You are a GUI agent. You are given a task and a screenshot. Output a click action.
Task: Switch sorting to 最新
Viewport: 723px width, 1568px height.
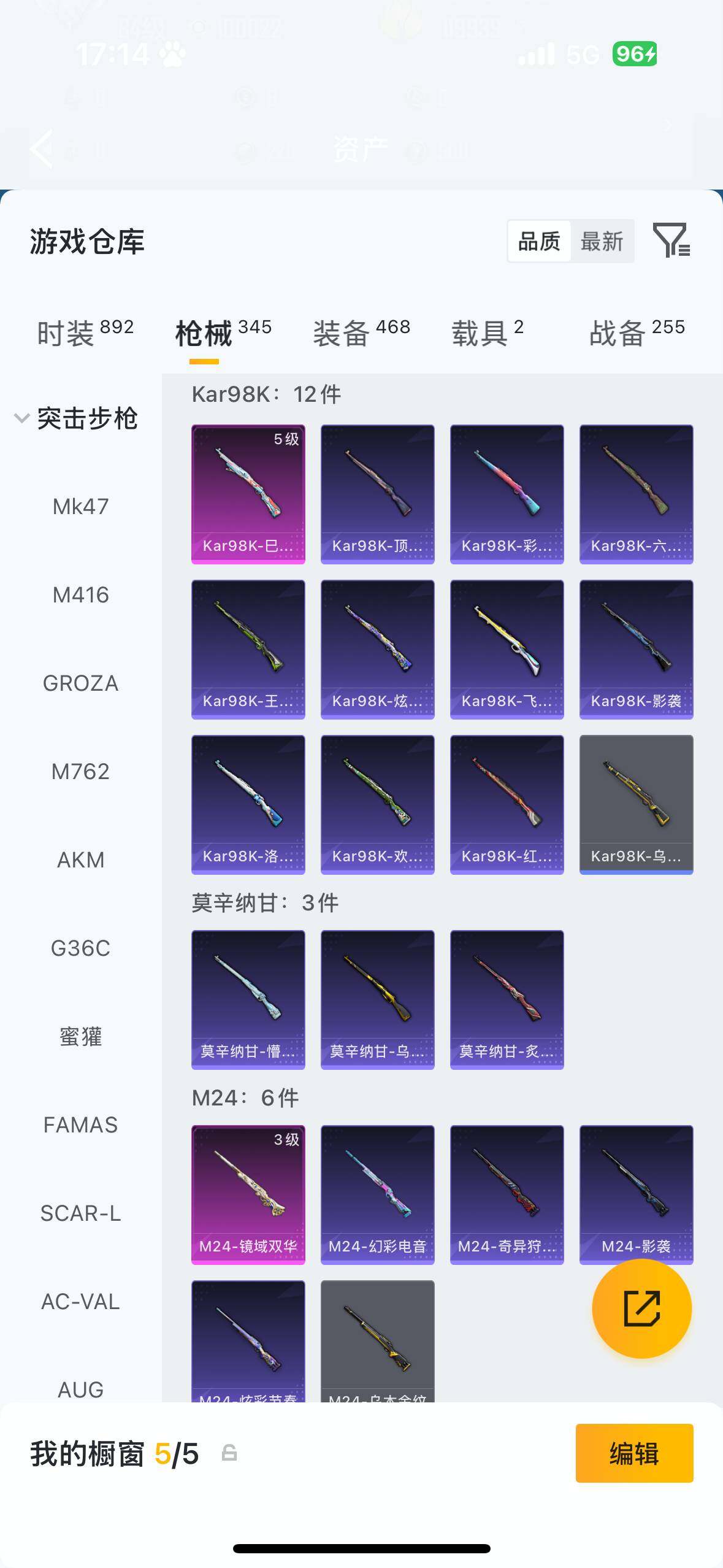coord(603,241)
